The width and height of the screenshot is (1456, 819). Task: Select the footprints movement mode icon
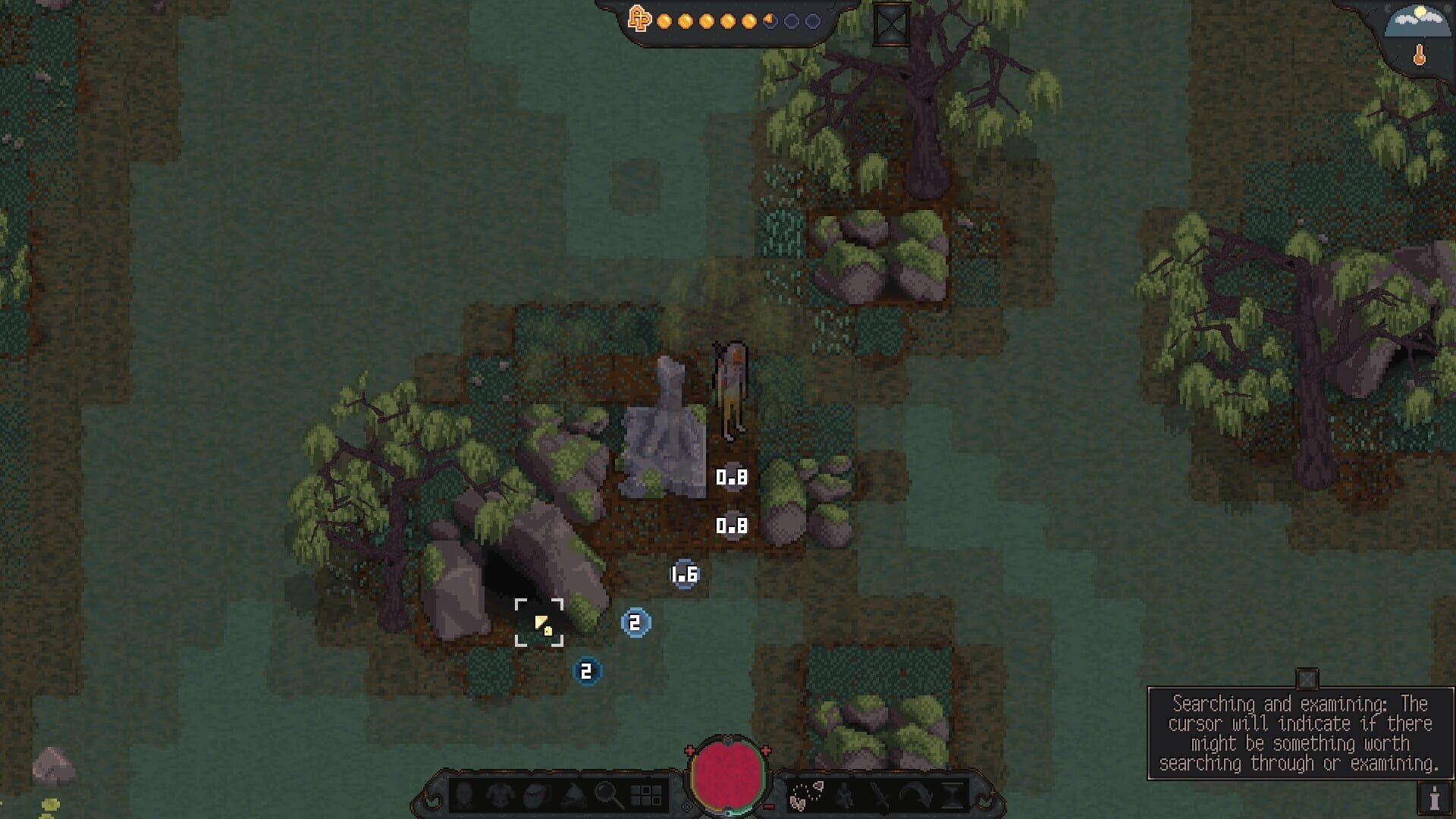click(805, 795)
